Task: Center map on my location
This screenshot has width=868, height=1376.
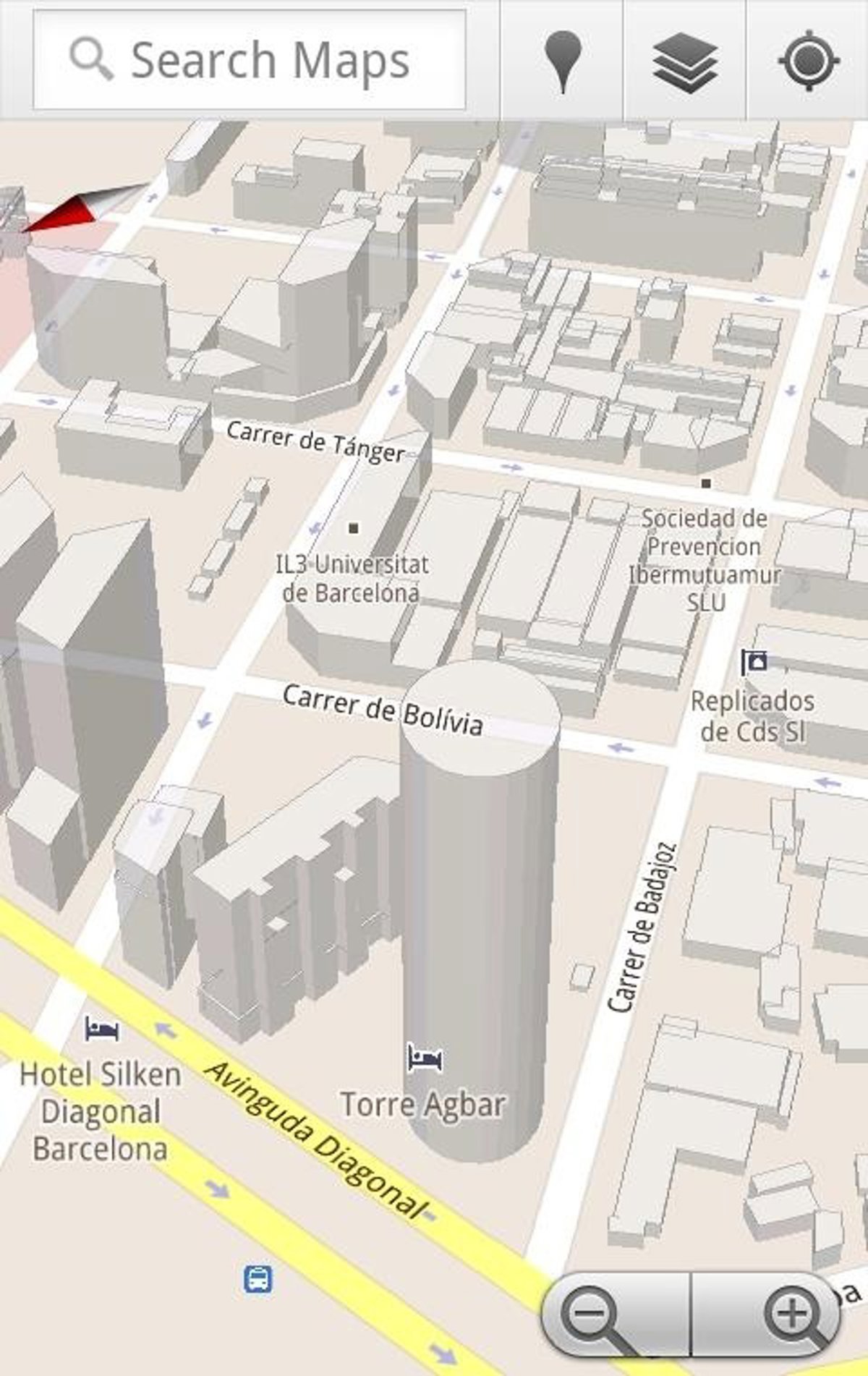Action: [808, 60]
